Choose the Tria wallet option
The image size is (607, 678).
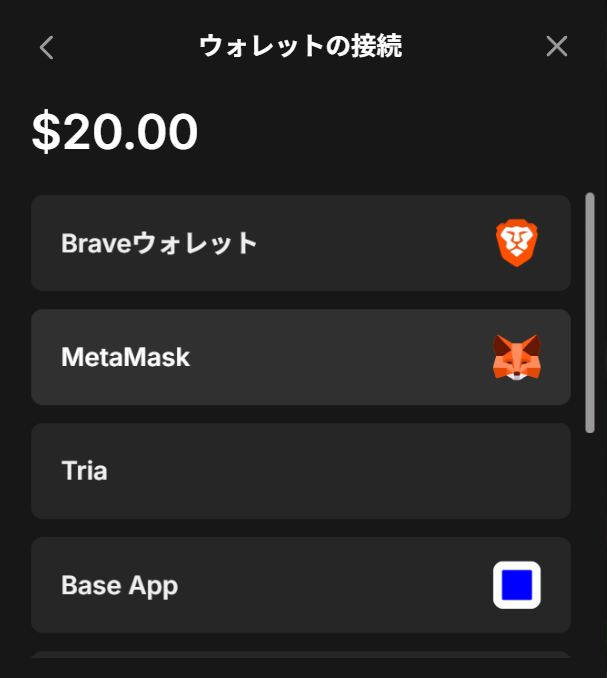click(300, 471)
